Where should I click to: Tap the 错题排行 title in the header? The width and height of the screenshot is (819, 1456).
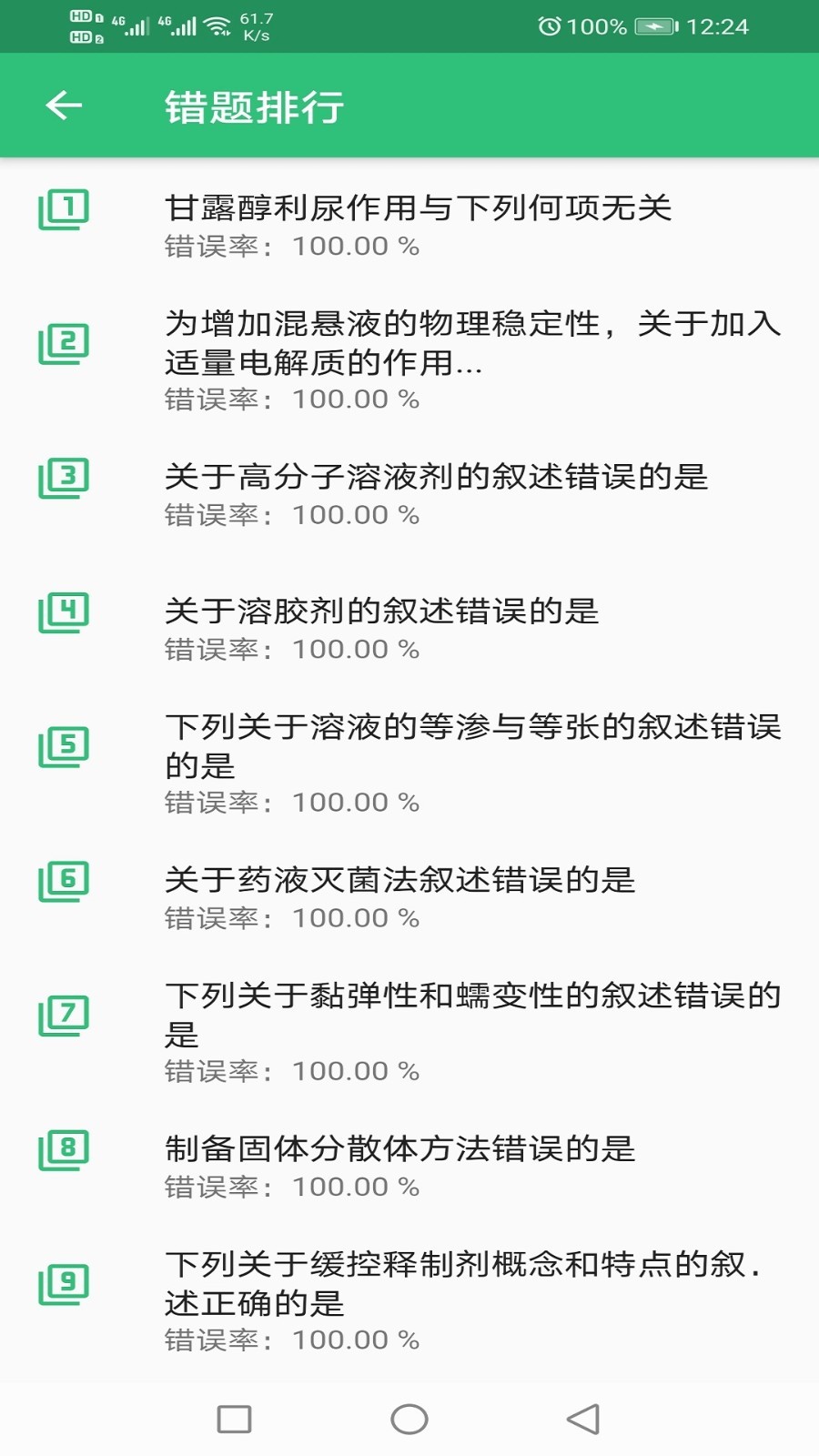click(254, 106)
